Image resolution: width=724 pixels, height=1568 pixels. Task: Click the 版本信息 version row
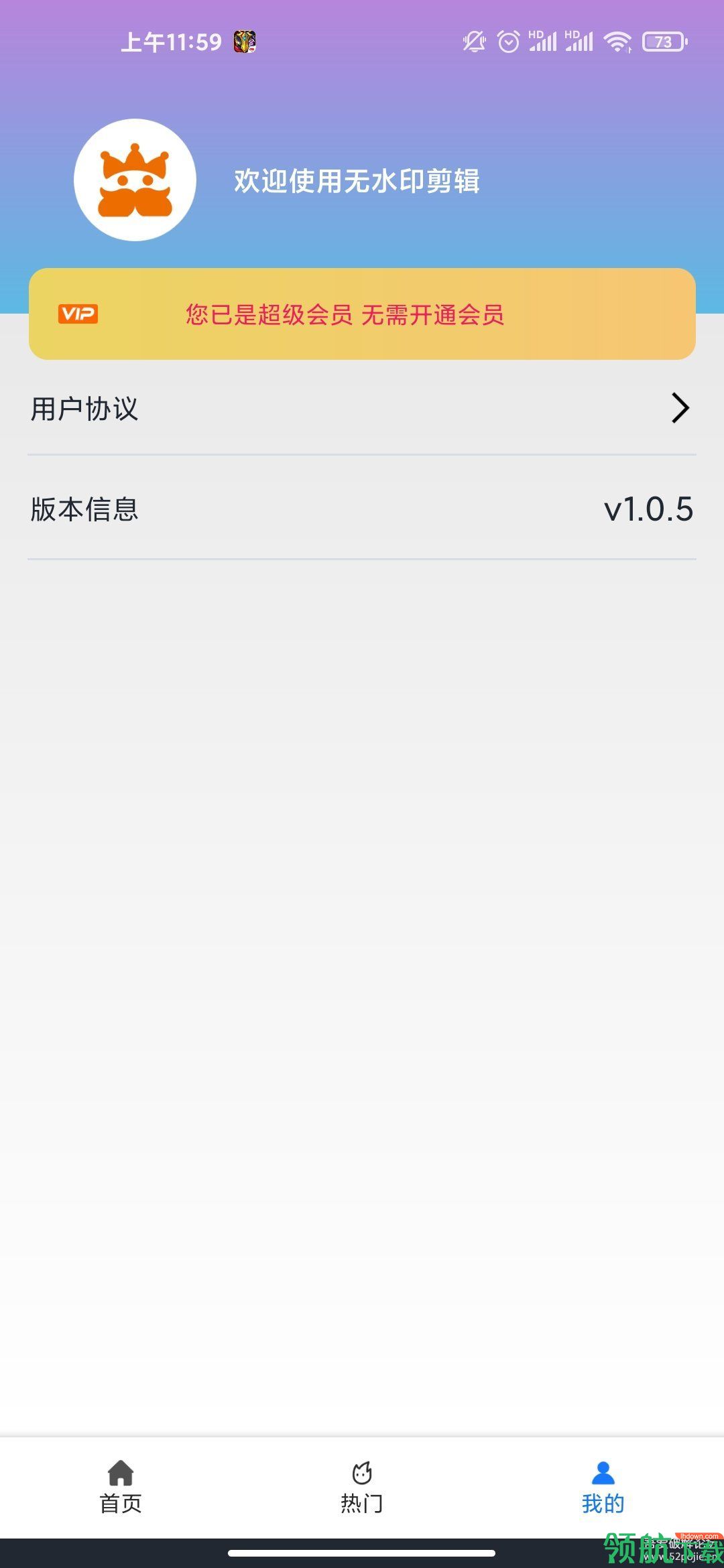pyautogui.click(x=85, y=508)
